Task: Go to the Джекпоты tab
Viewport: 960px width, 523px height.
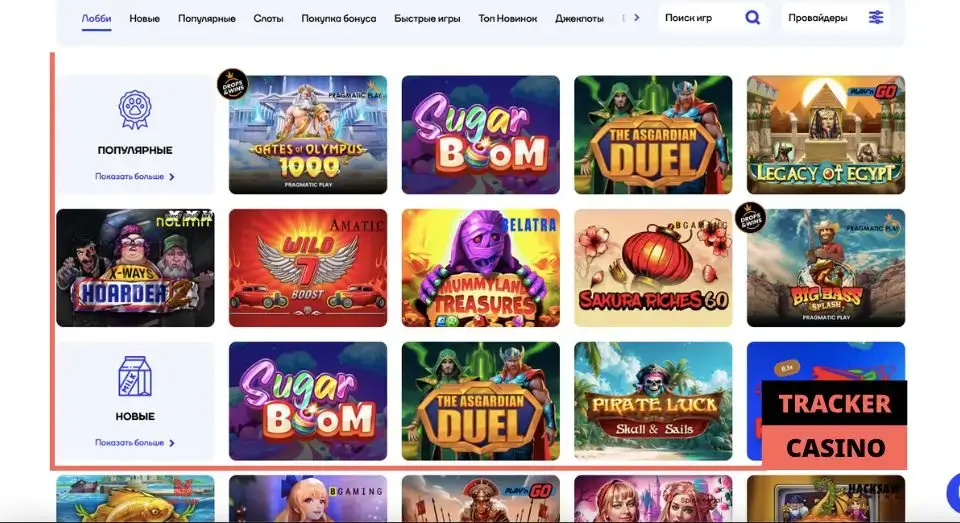Action: point(579,18)
